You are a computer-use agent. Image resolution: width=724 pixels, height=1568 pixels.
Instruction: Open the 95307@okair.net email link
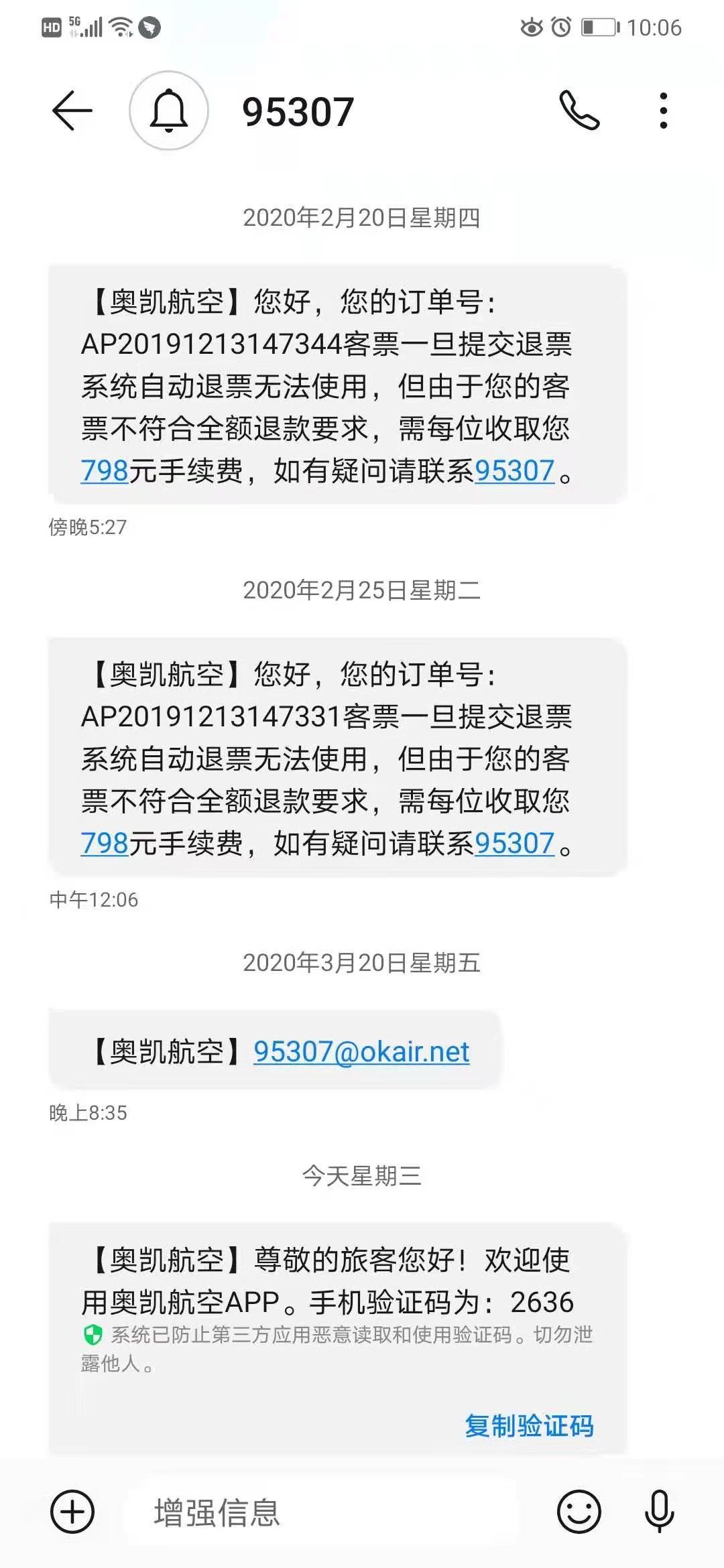tap(361, 1052)
